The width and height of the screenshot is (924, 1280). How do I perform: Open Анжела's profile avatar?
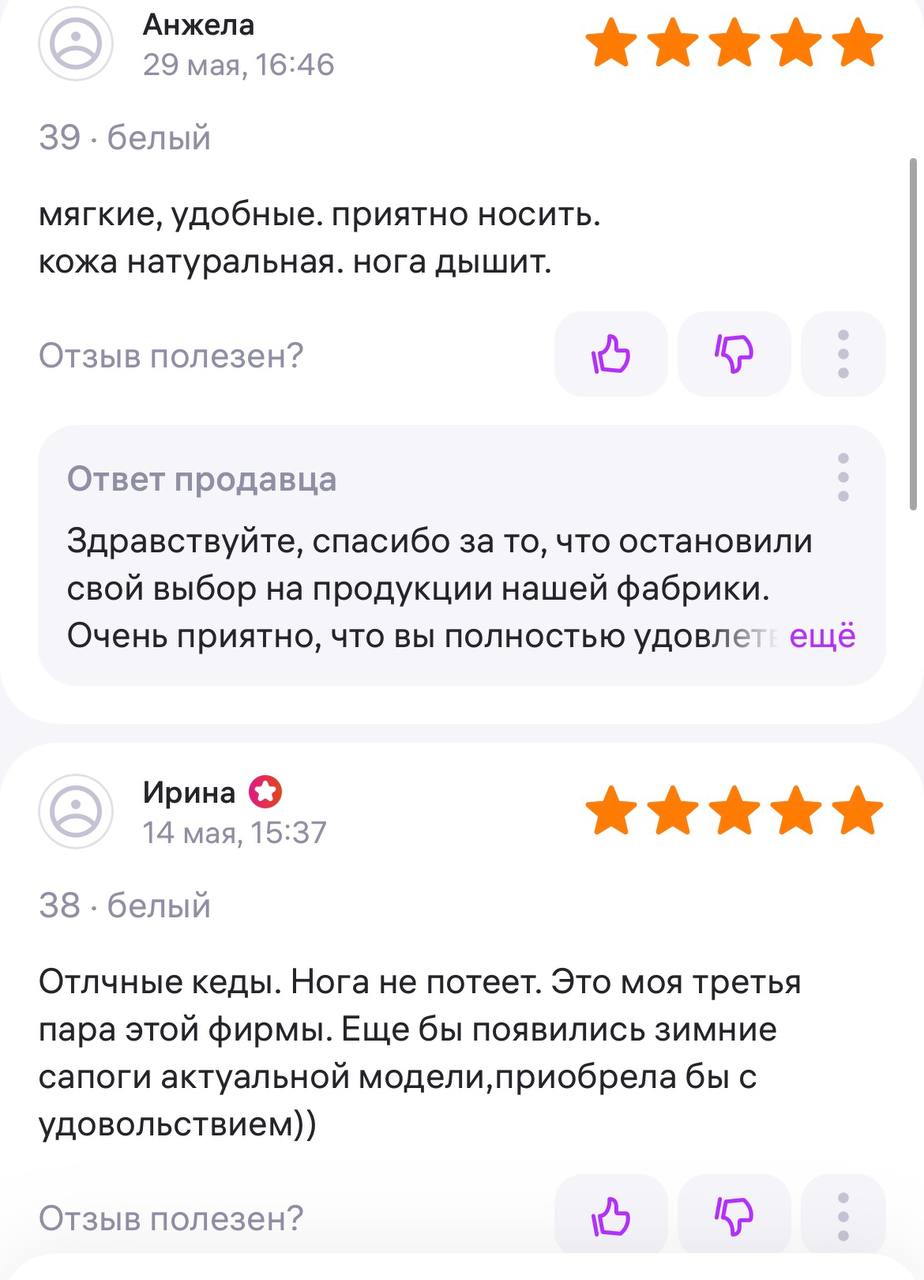(x=77, y=45)
